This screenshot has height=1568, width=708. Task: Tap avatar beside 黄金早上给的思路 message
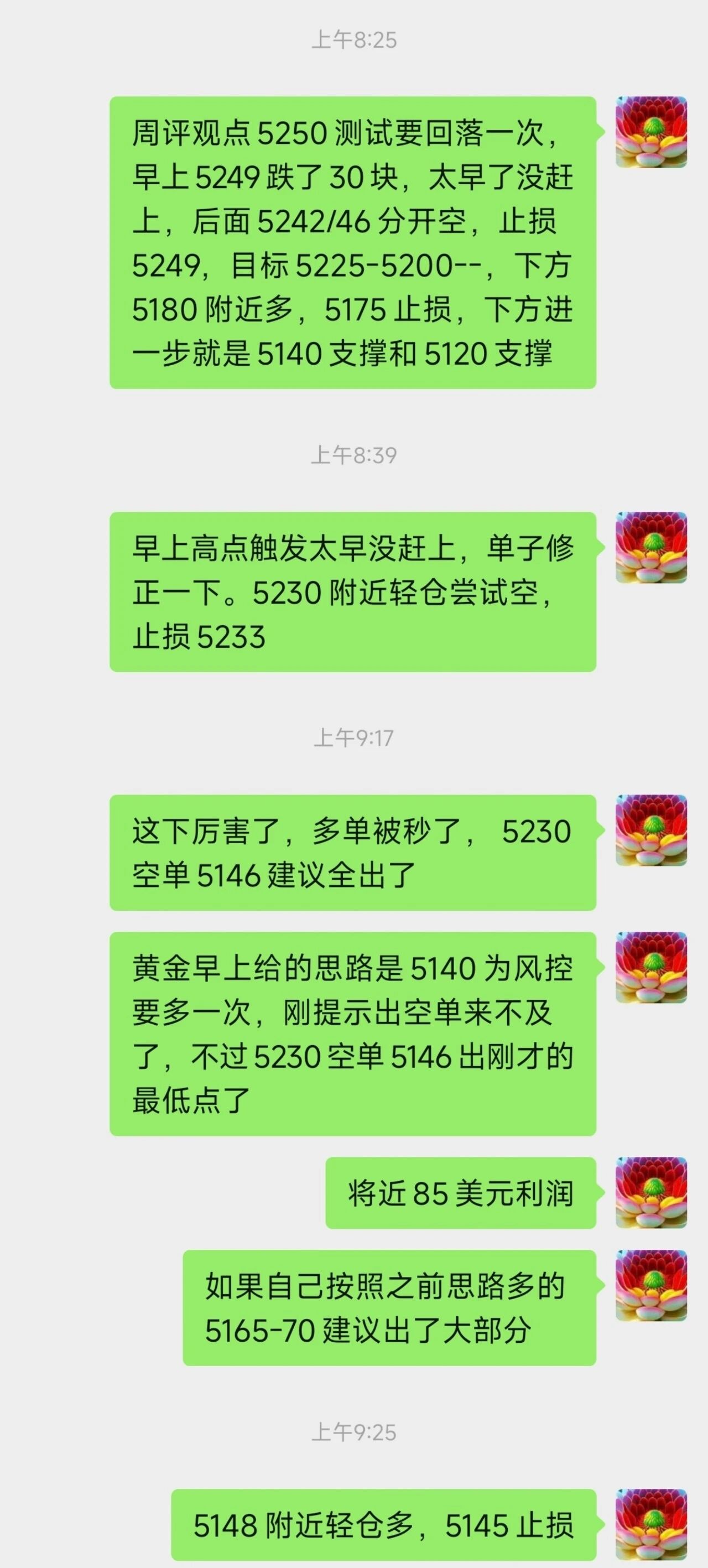(651, 967)
